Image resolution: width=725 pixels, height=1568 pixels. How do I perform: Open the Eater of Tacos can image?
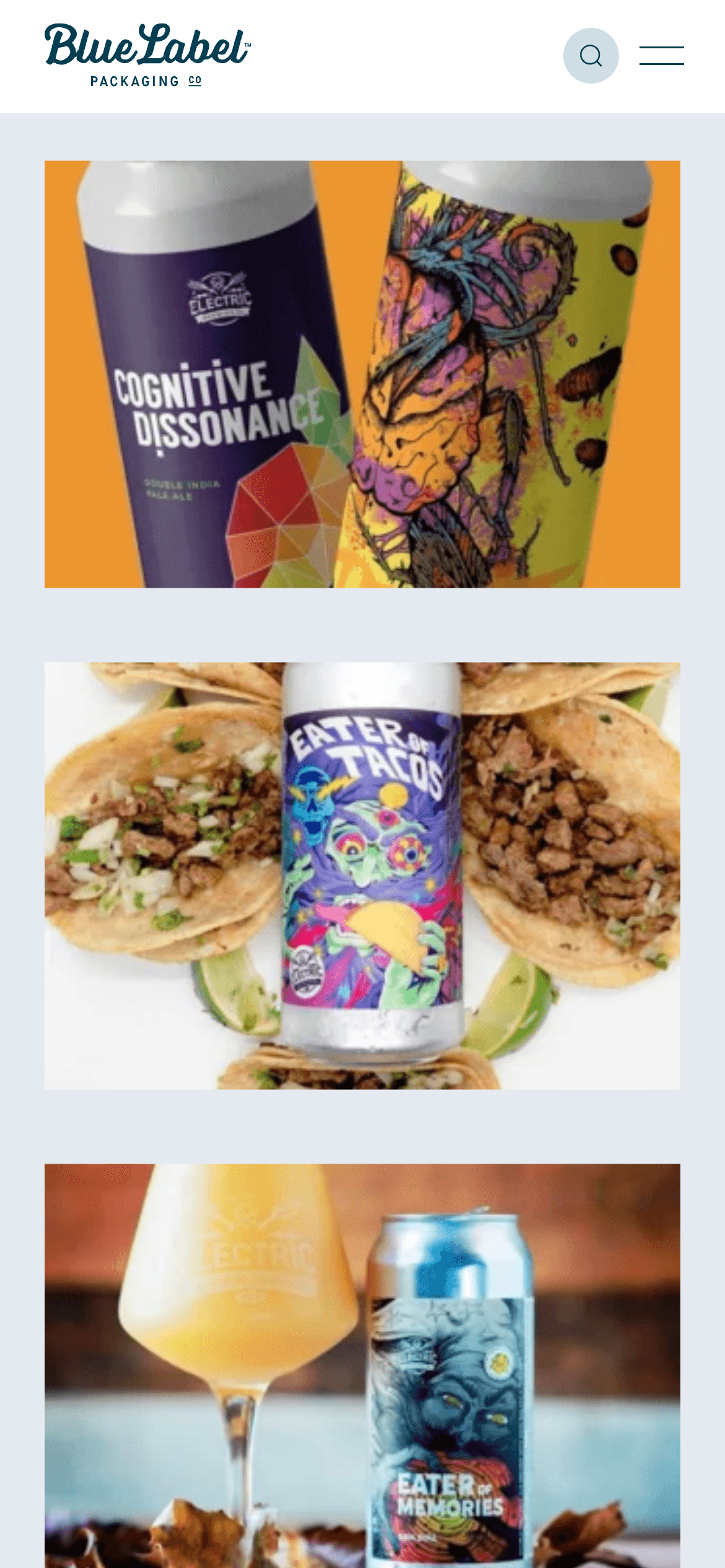pyautogui.click(x=362, y=876)
